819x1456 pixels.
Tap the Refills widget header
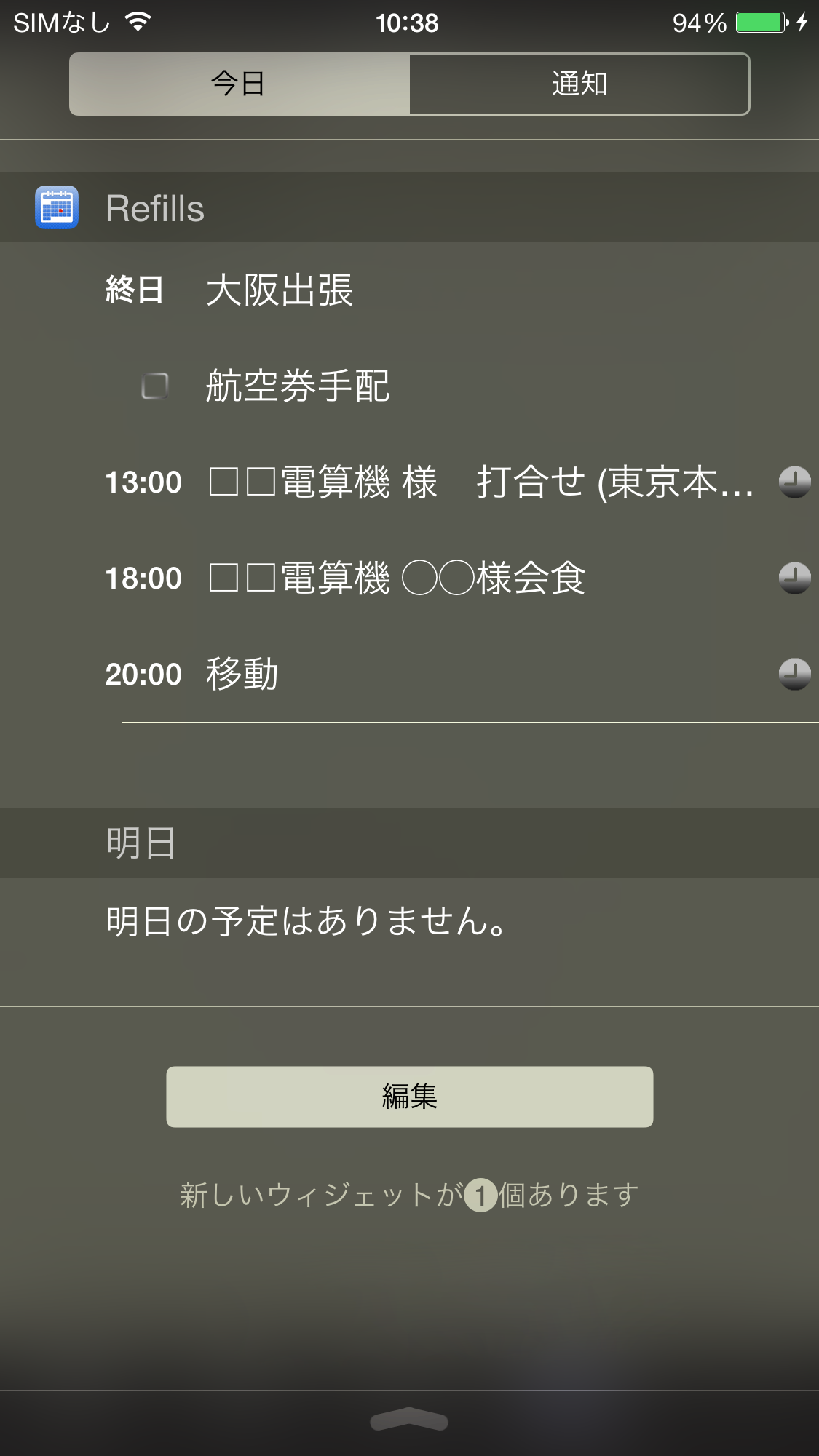pos(409,207)
